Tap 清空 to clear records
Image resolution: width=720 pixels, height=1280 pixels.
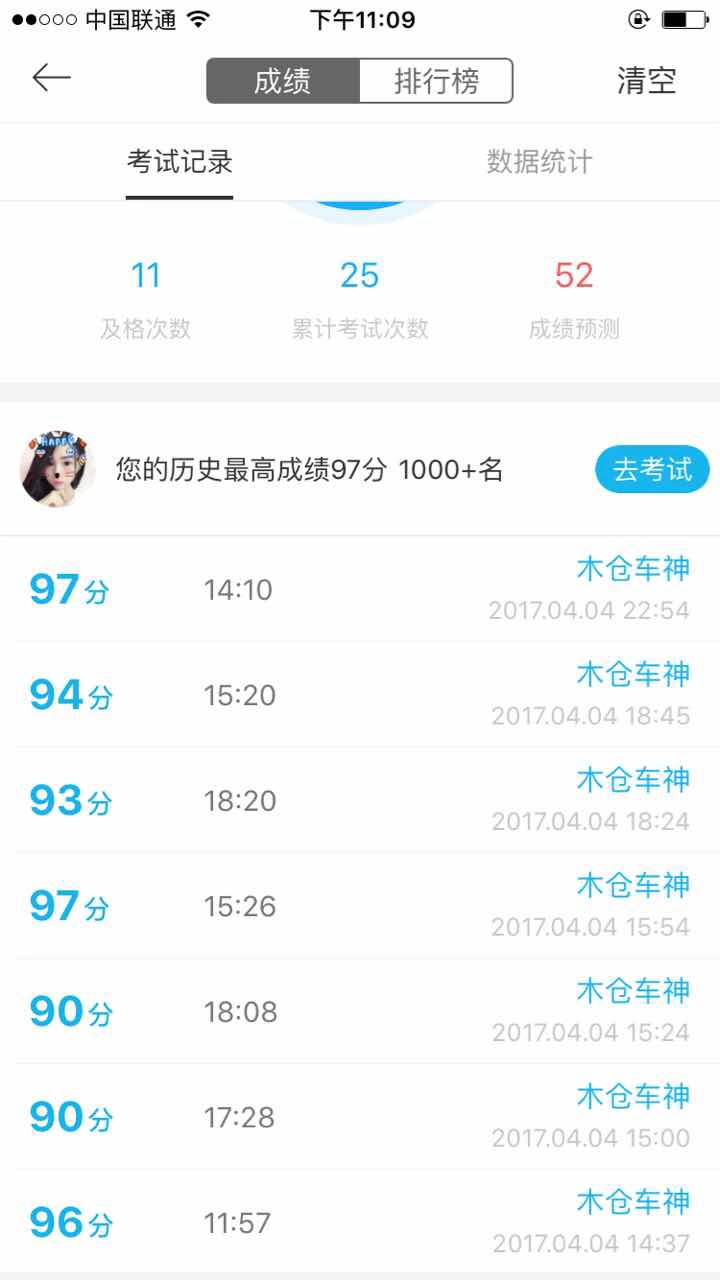click(x=646, y=81)
